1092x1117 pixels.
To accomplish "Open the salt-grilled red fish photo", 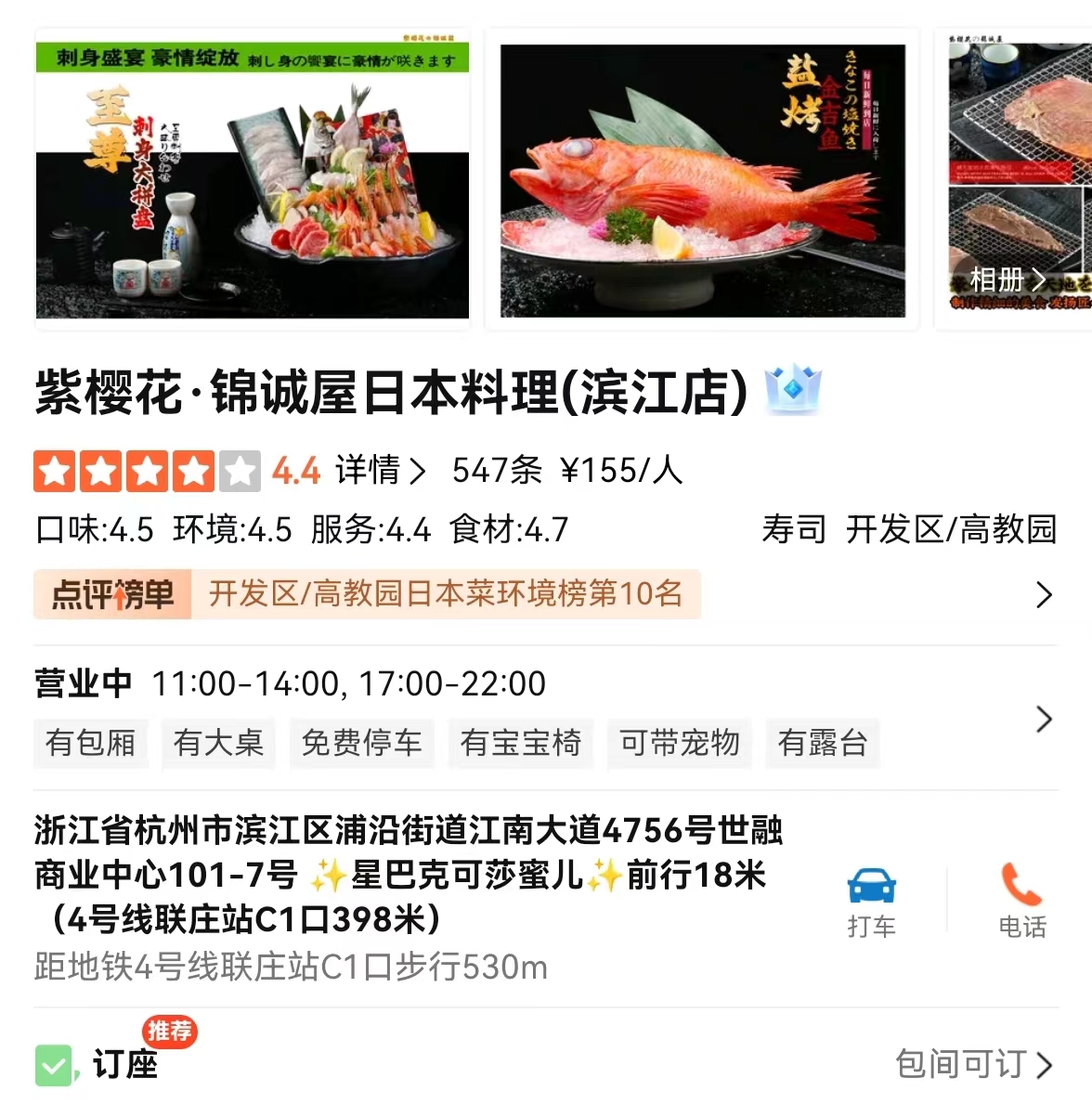I will pyautogui.click(x=702, y=178).
